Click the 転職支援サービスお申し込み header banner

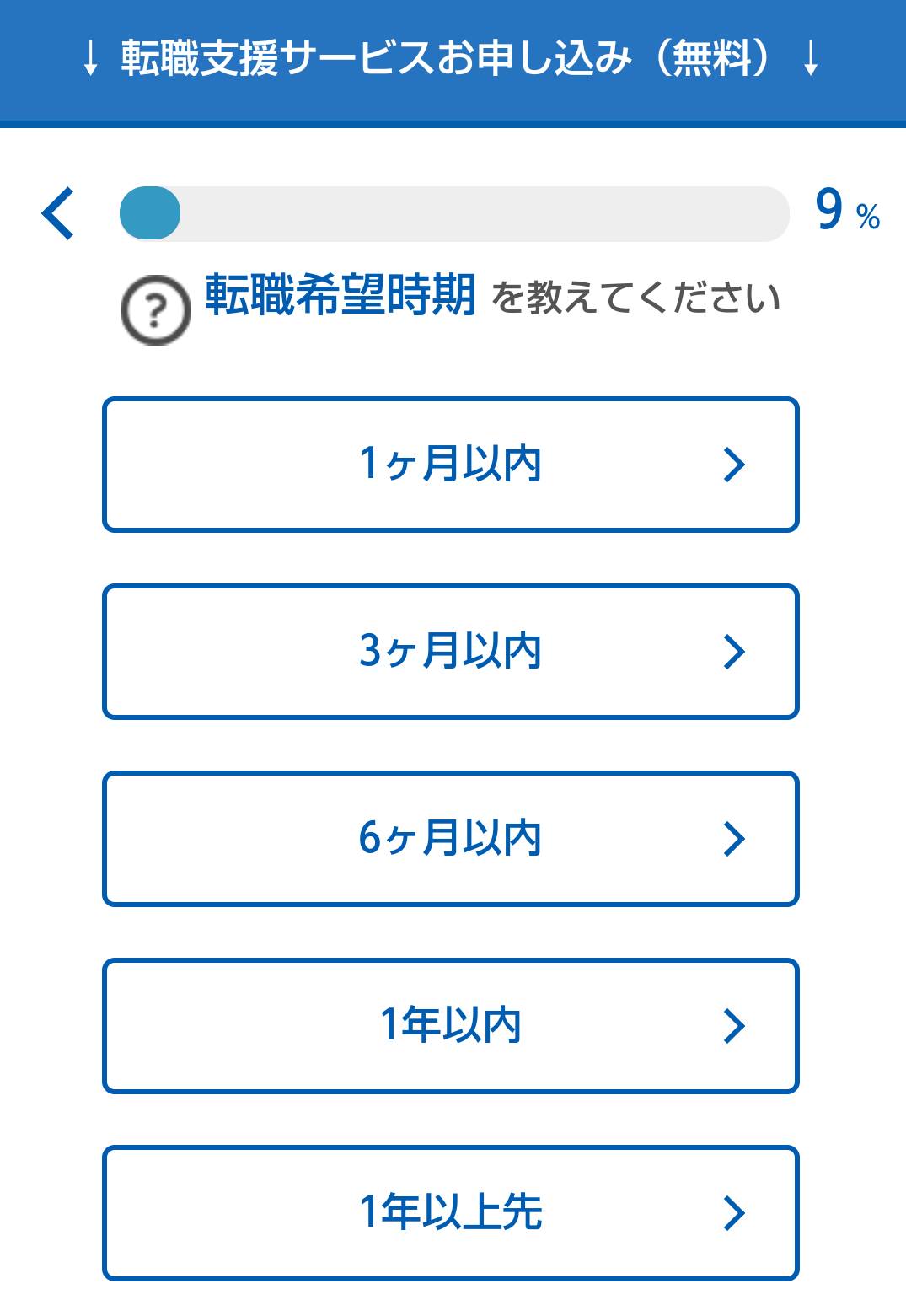pyautogui.click(x=453, y=59)
